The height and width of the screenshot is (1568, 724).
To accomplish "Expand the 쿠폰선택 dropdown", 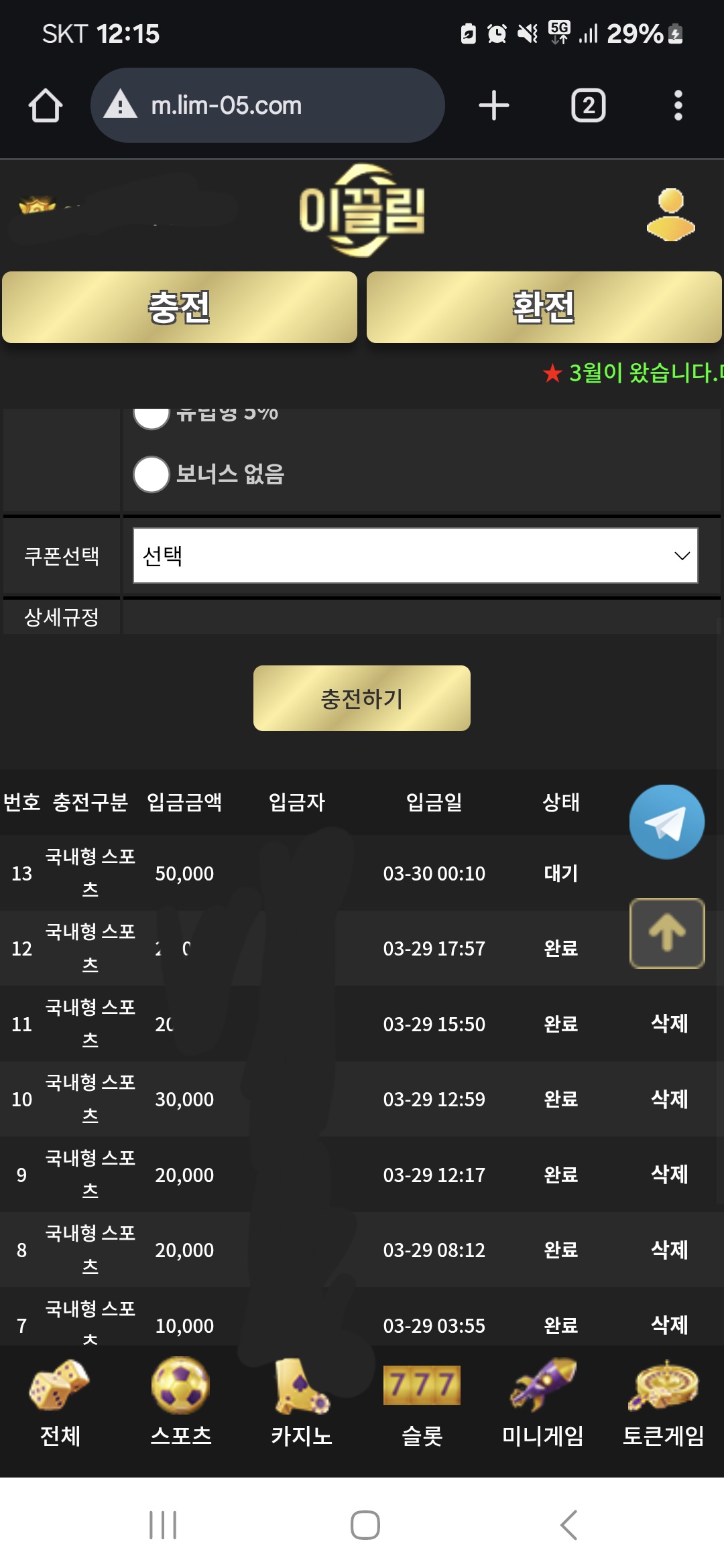I will tap(415, 556).
